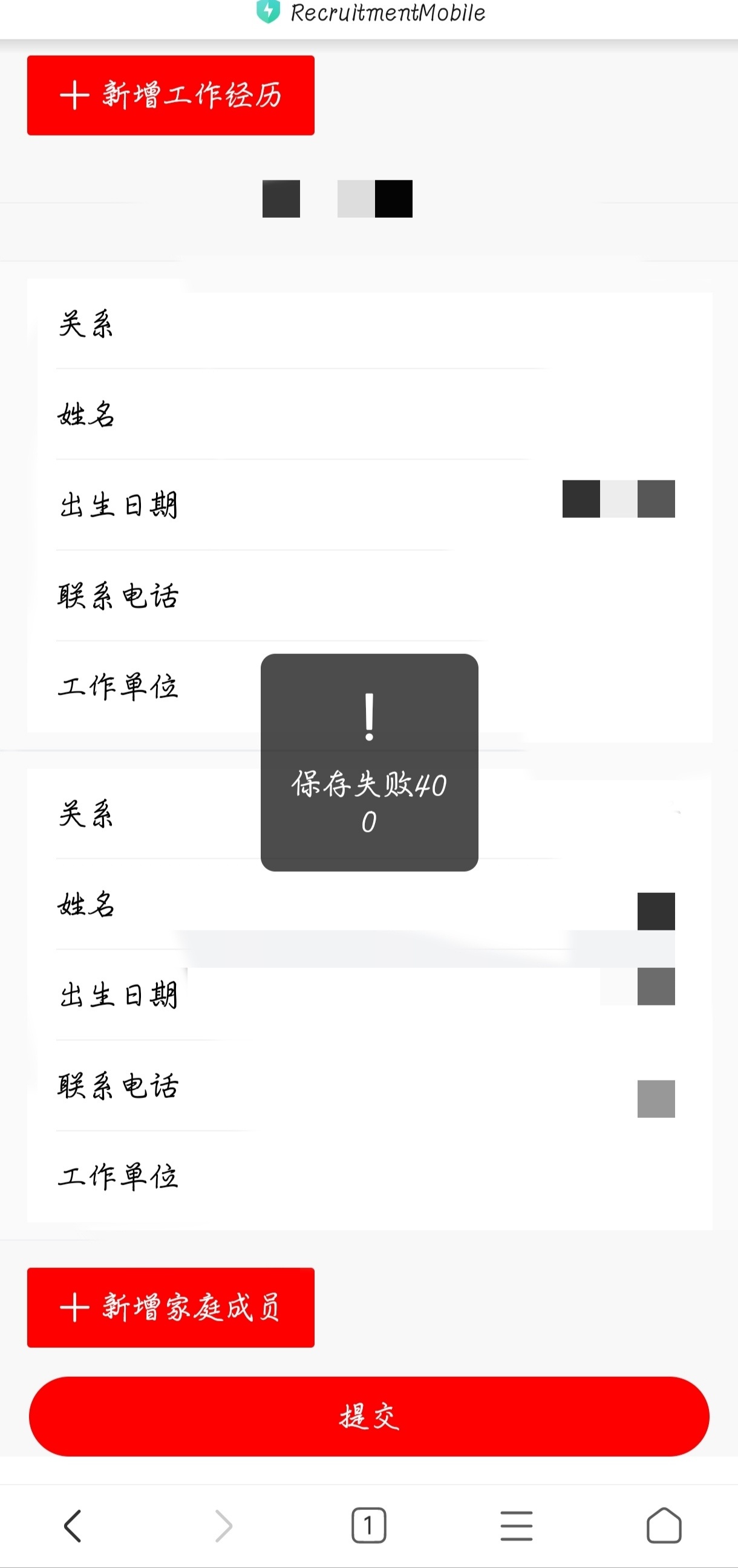Viewport: 738px width, 1568px height.
Task: Open the browser menu
Action: click(517, 1526)
